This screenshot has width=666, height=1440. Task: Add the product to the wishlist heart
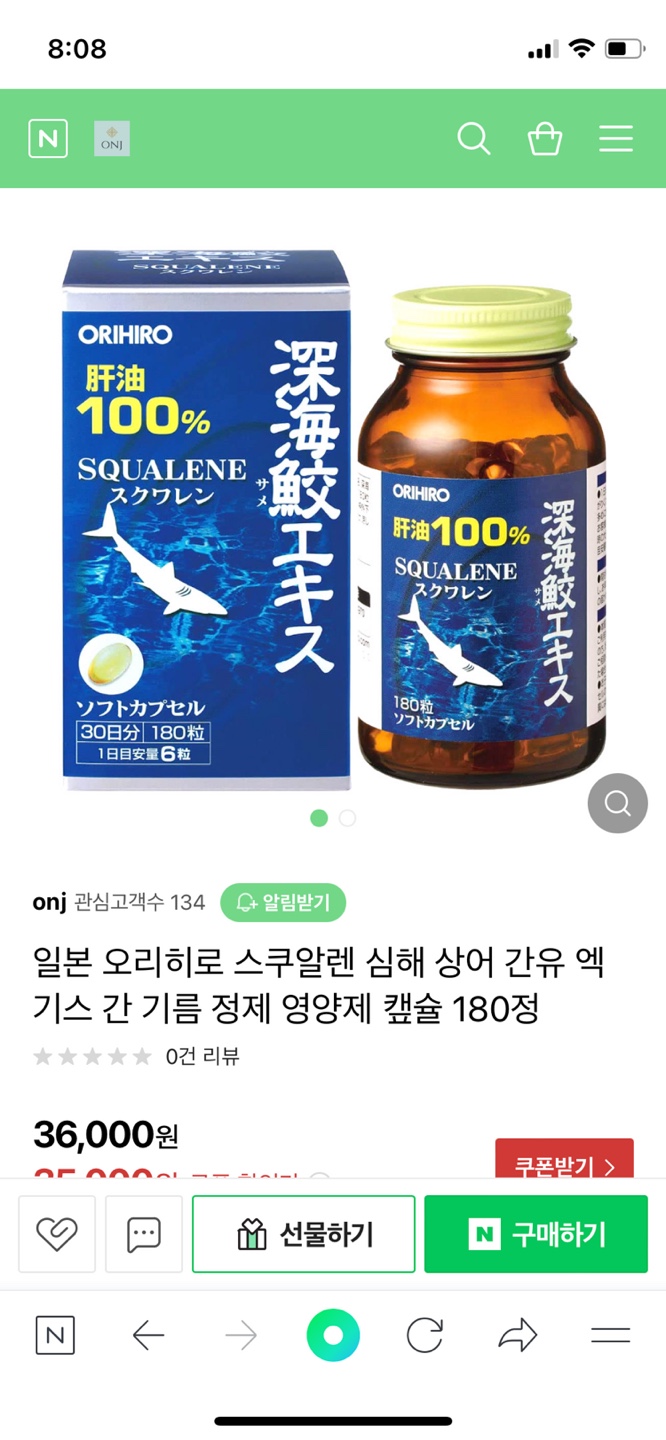[x=57, y=1234]
